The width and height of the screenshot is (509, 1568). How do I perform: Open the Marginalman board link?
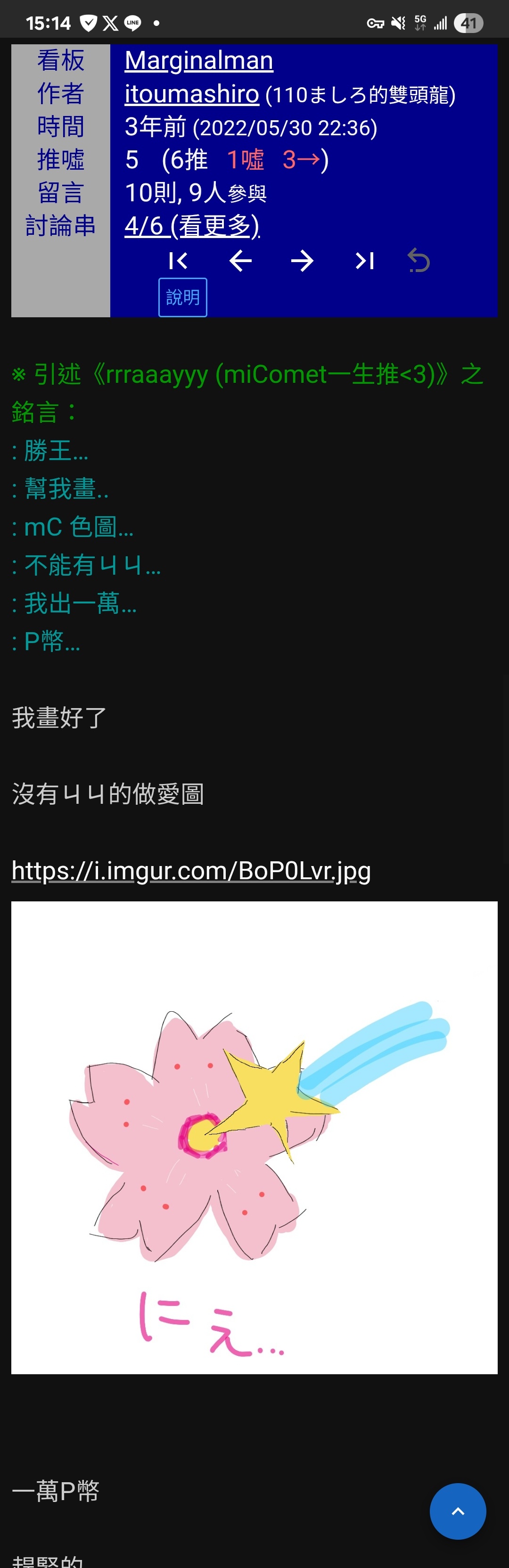point(198,61)
